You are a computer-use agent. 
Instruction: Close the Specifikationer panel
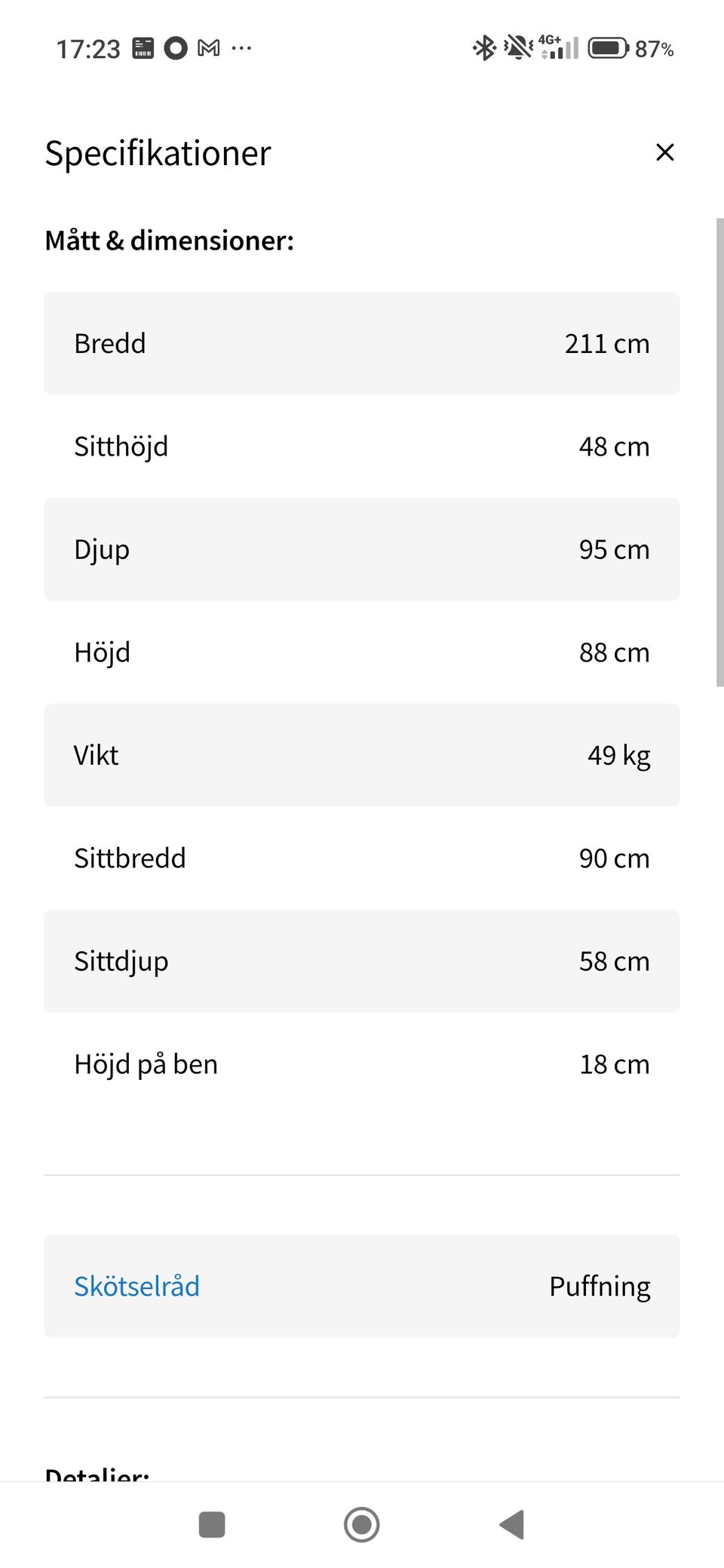coord(664,152)
